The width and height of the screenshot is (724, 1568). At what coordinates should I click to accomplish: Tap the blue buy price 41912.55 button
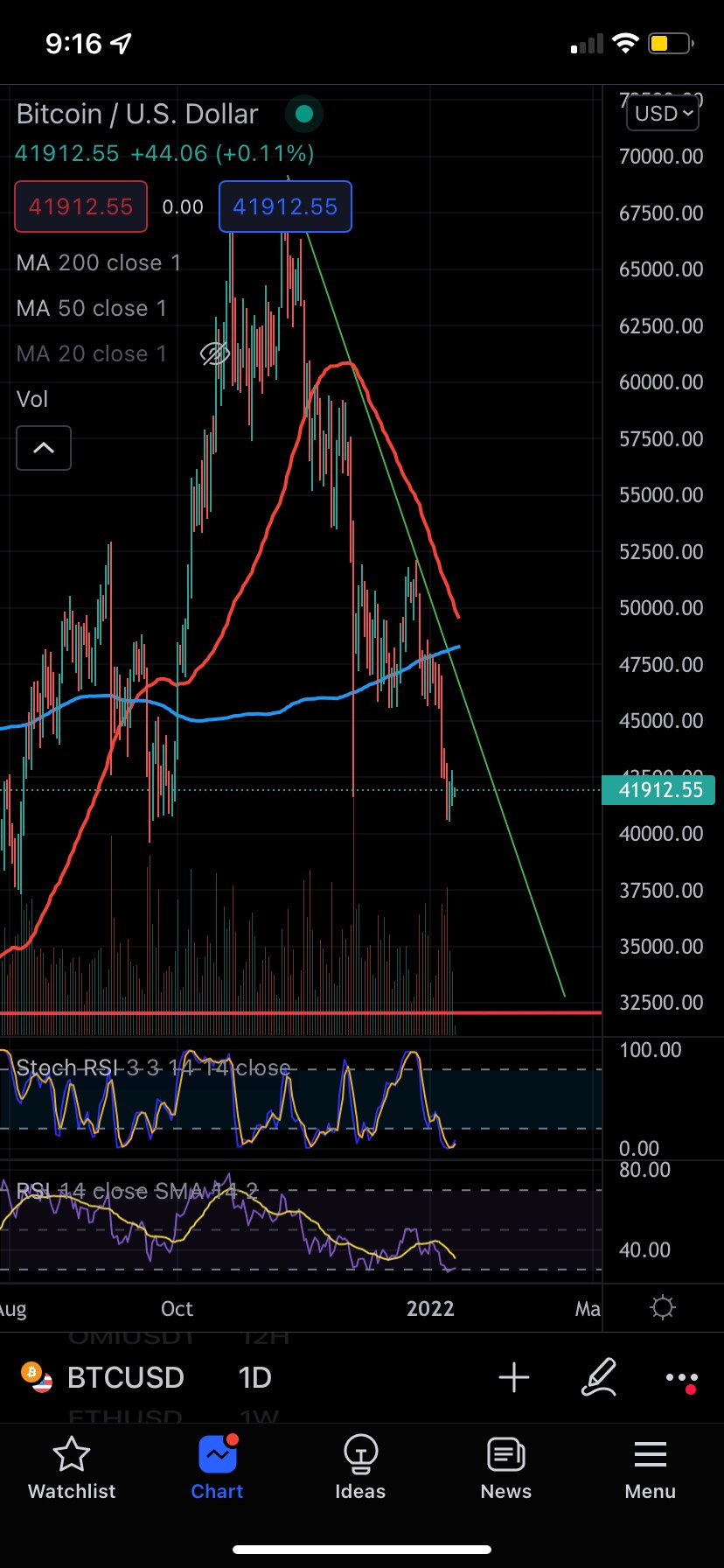(285, 206)
